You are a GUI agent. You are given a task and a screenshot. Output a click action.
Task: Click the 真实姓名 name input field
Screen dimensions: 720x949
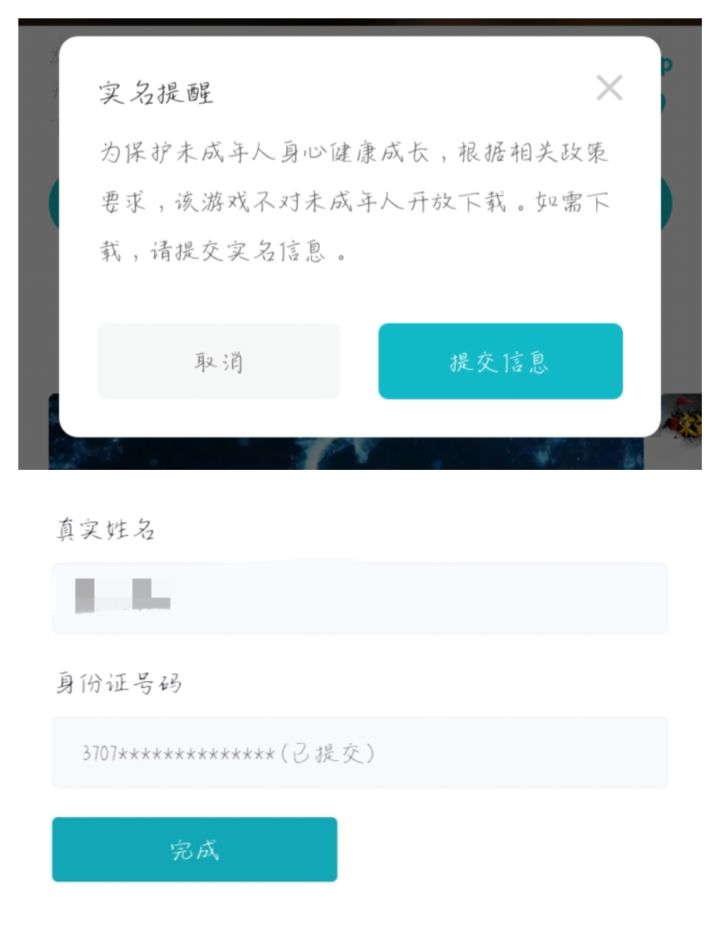[360, 598]
